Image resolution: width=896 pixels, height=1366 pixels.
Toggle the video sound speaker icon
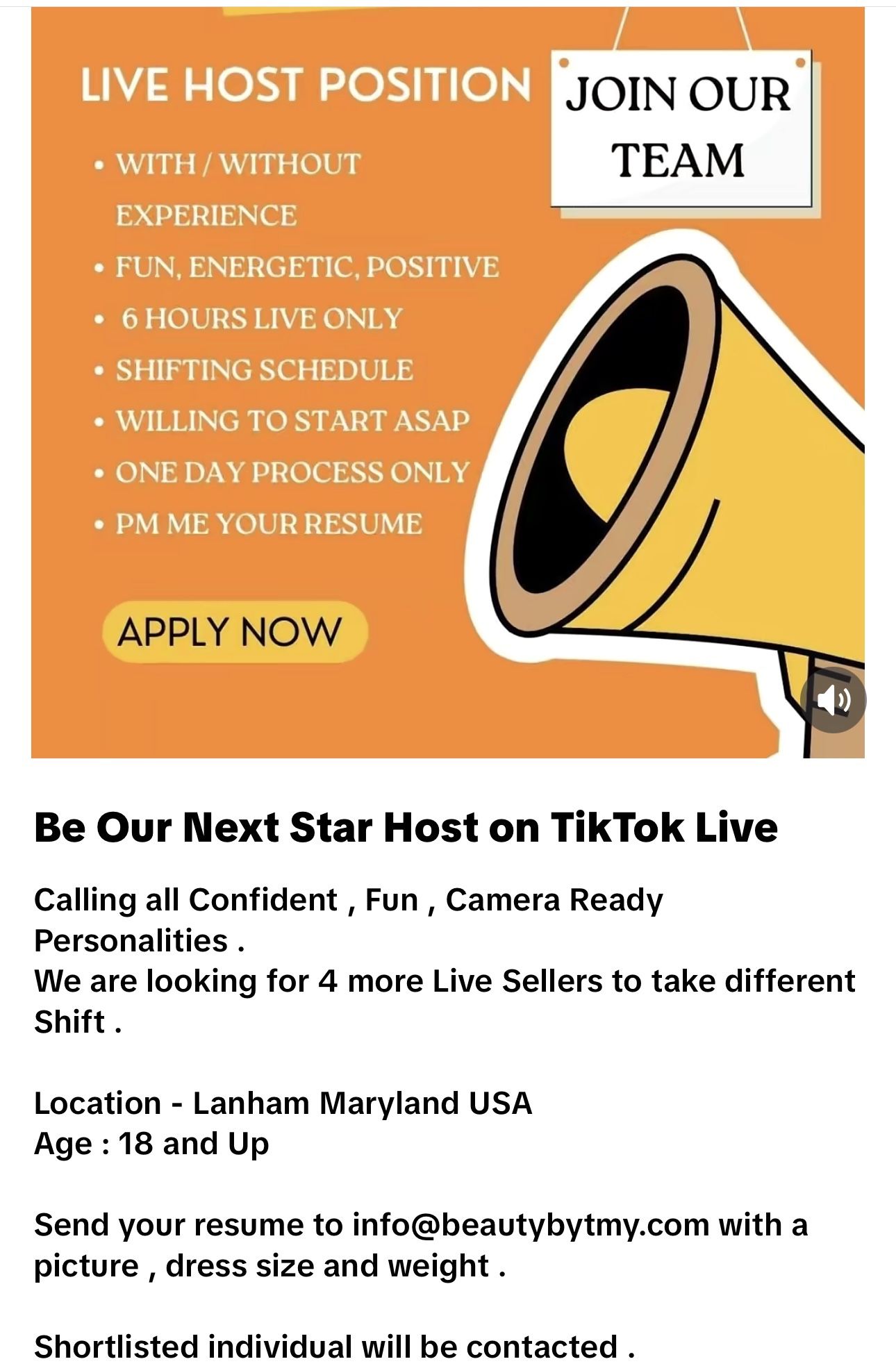[x=833, y=700]
